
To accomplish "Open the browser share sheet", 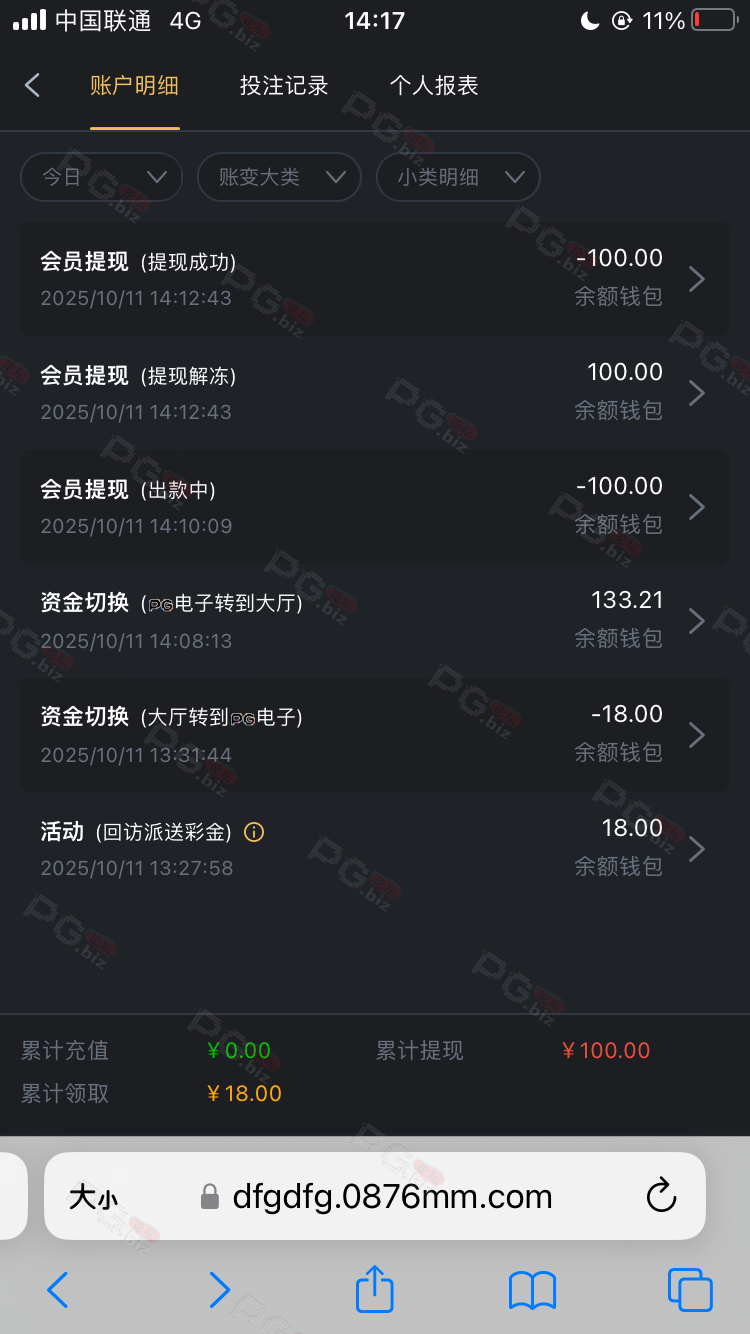I will click(375, 1290).
